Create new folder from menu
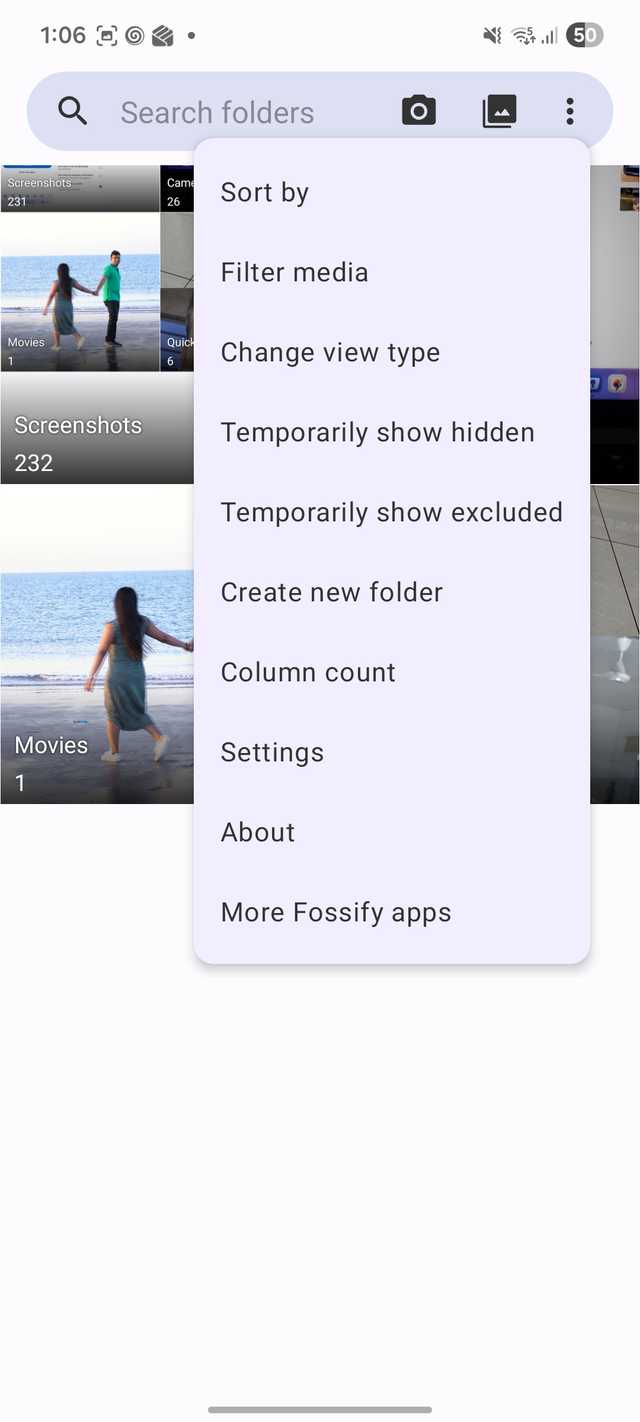 coord(331,593)
